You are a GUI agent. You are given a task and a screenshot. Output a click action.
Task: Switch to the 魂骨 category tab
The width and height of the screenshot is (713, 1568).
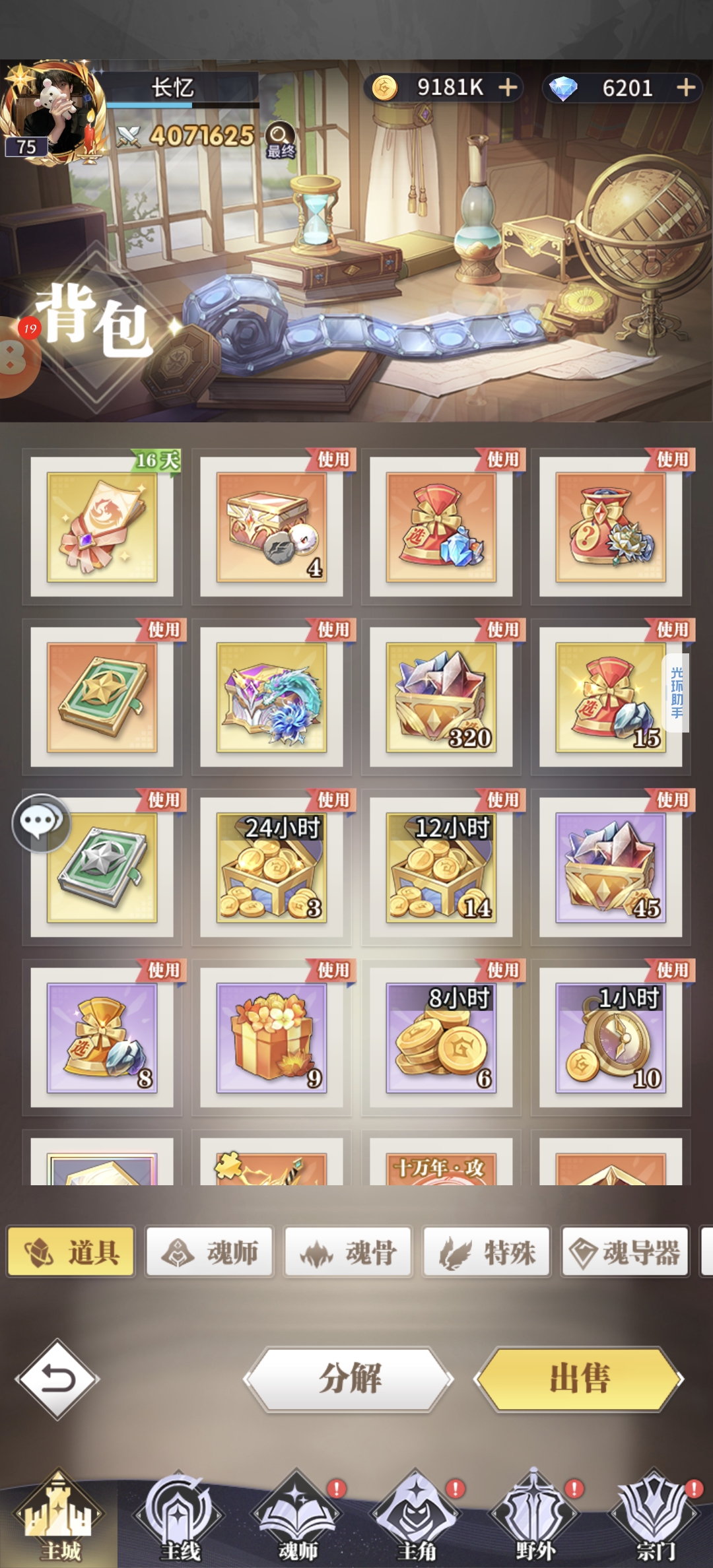click(349, 1252)
